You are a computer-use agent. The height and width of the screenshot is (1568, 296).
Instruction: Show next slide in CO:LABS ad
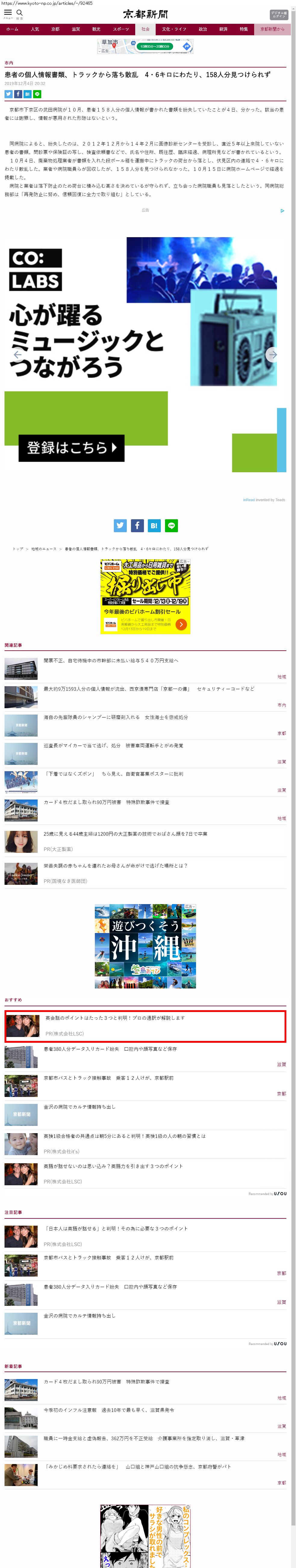click(273, 354)
